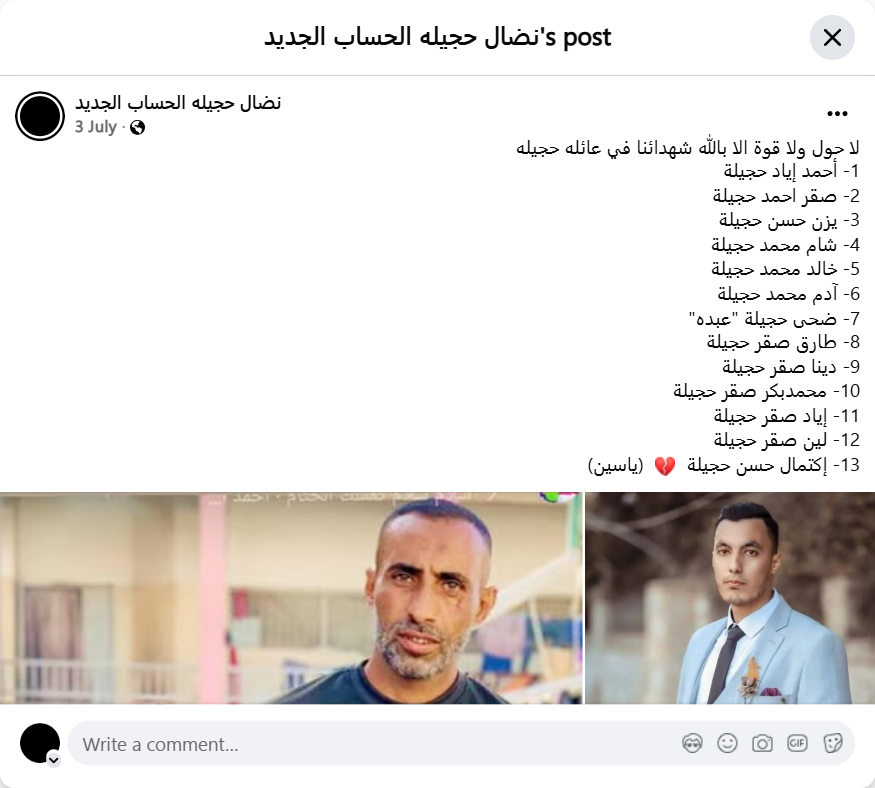Insert an emoji in the comment
Viewport: 875px width, 788px height.
(727, 743)
